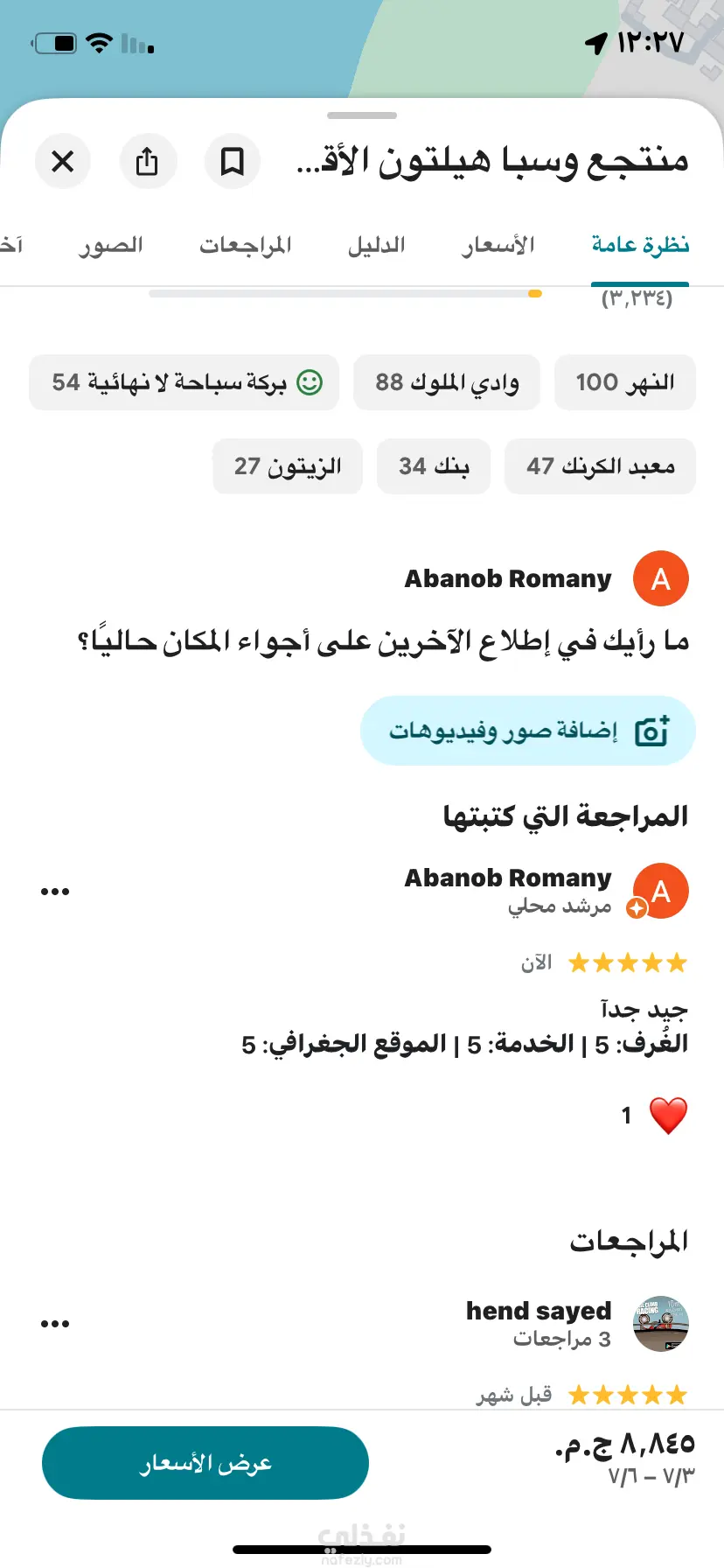Open hend sayed's profile picture

tap(660, 1324)
